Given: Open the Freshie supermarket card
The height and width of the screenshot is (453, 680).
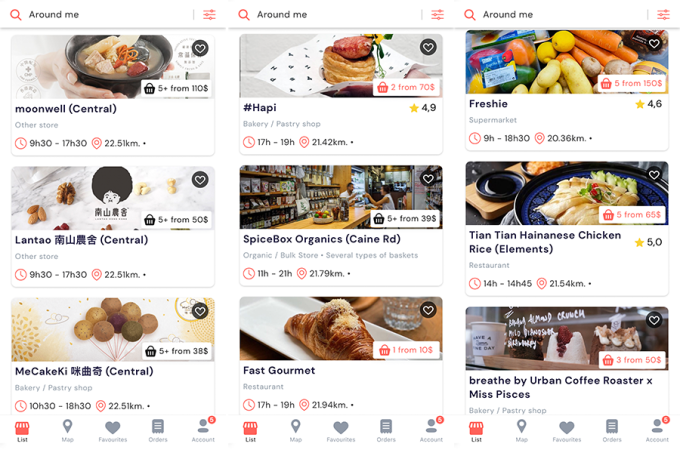Looking at the screenshot, I should pos(566,104).
